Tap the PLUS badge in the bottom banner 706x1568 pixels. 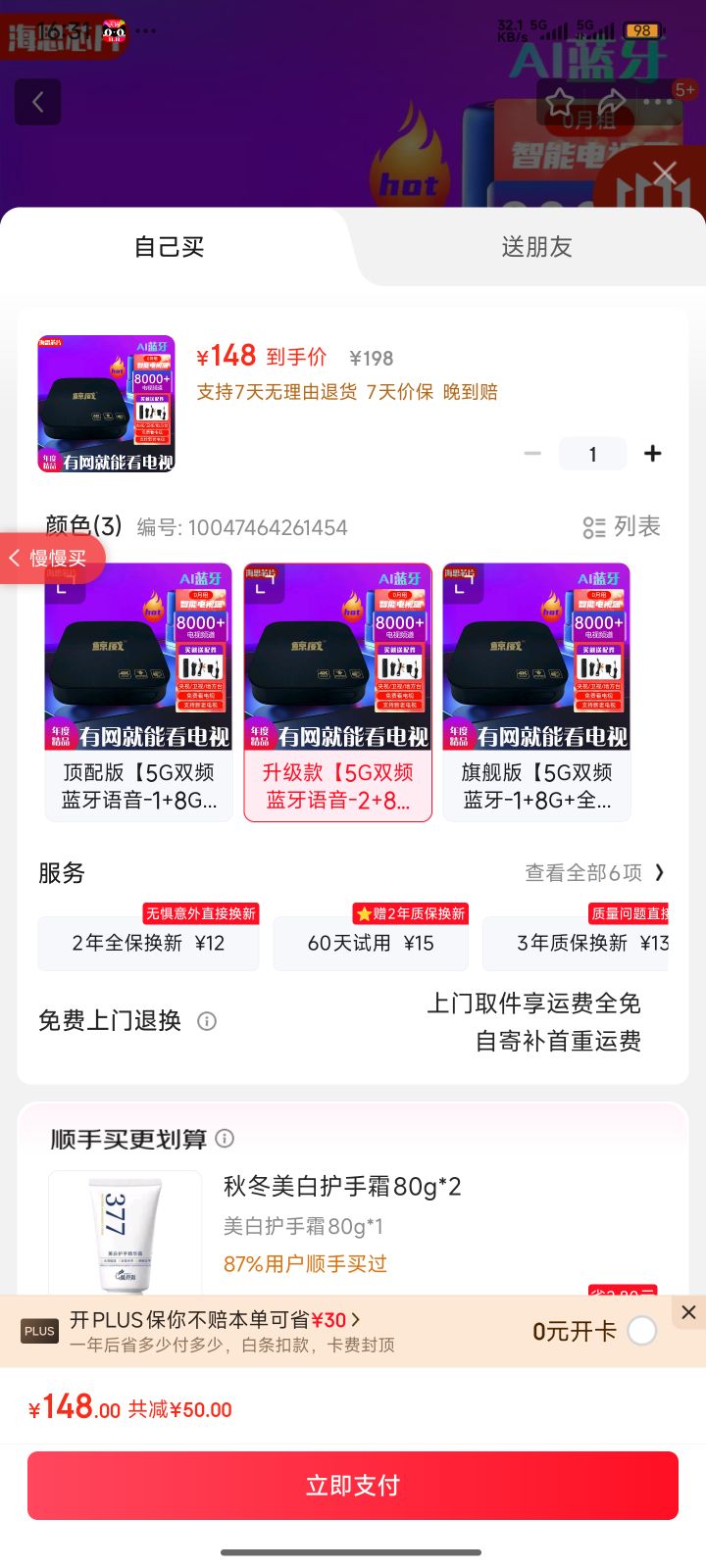click(39, 1331)
